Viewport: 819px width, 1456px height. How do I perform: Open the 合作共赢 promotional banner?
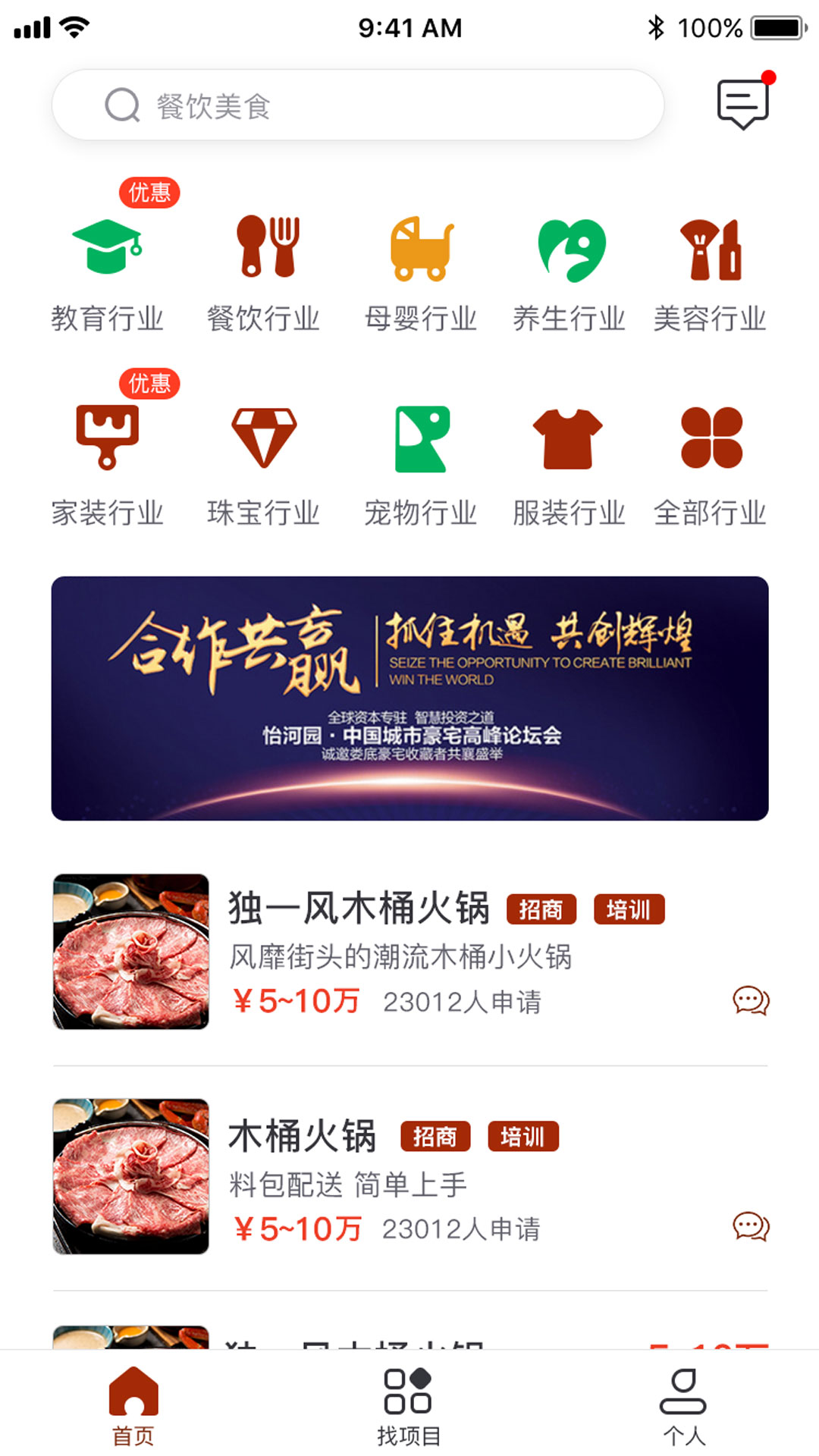pyautogui.click(x=409, y=698)
